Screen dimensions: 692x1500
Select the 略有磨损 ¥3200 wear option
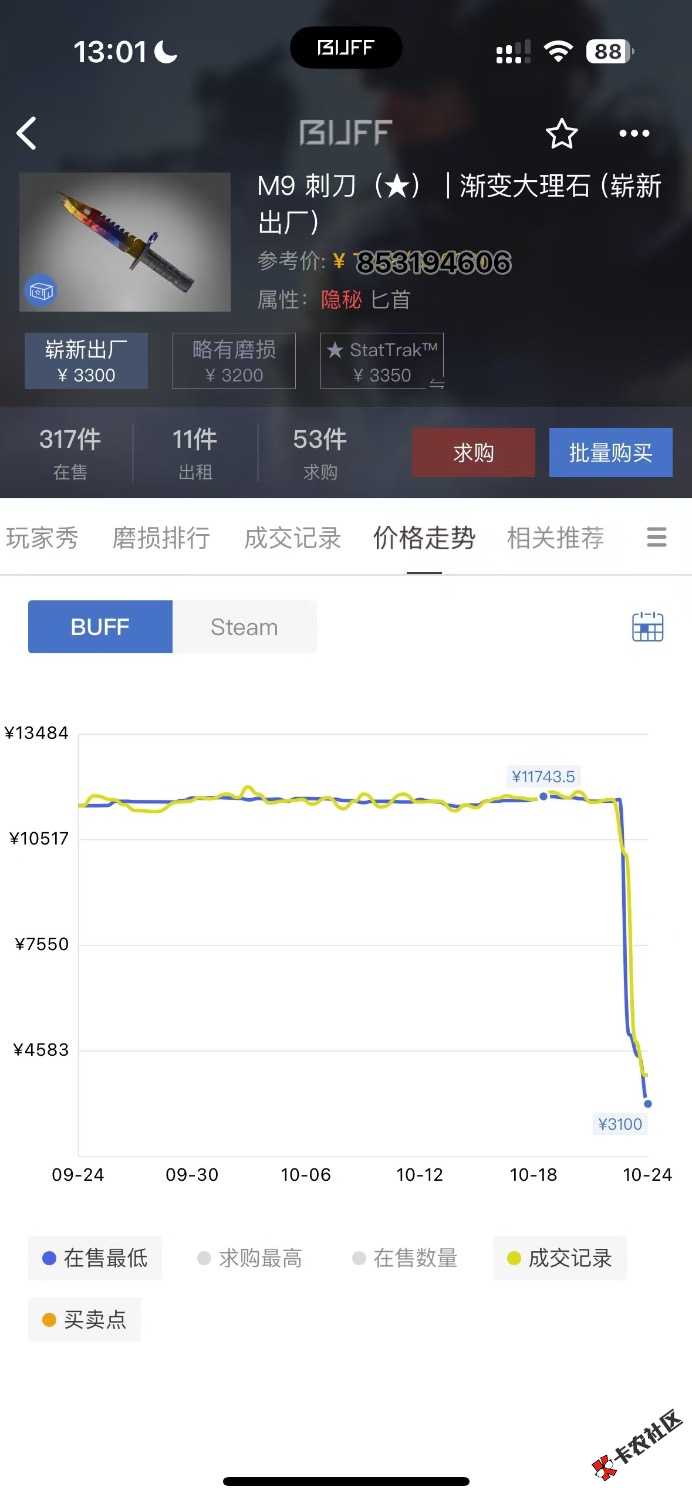click(x=234, y=361)
